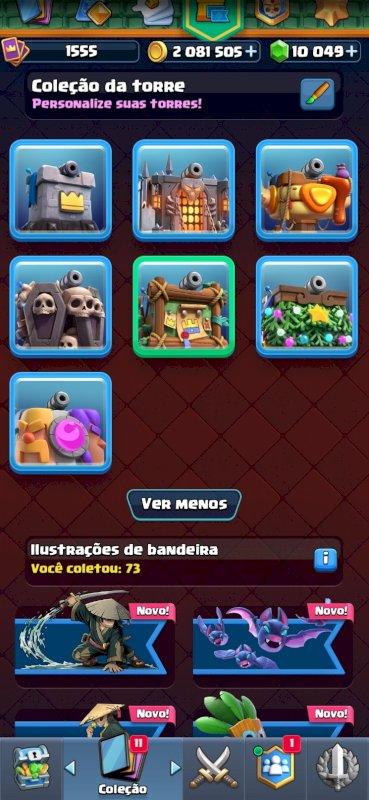The height and width of the screenshot is (800, 369).
Task: Open info for Ilustrações de bandeira
Action: [x=325, y=560]
